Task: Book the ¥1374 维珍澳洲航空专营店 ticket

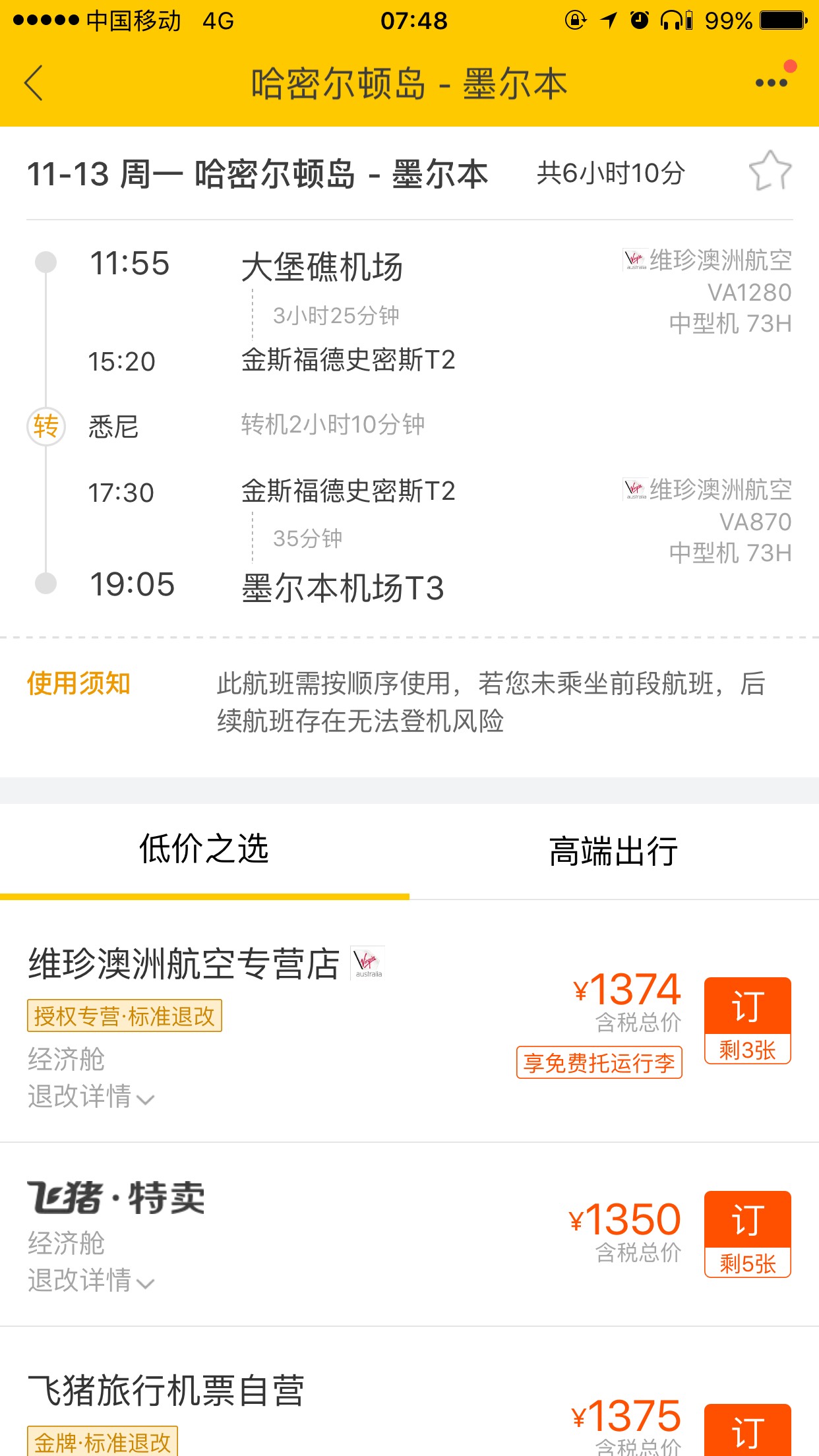Action: (x=747, y=1020)
